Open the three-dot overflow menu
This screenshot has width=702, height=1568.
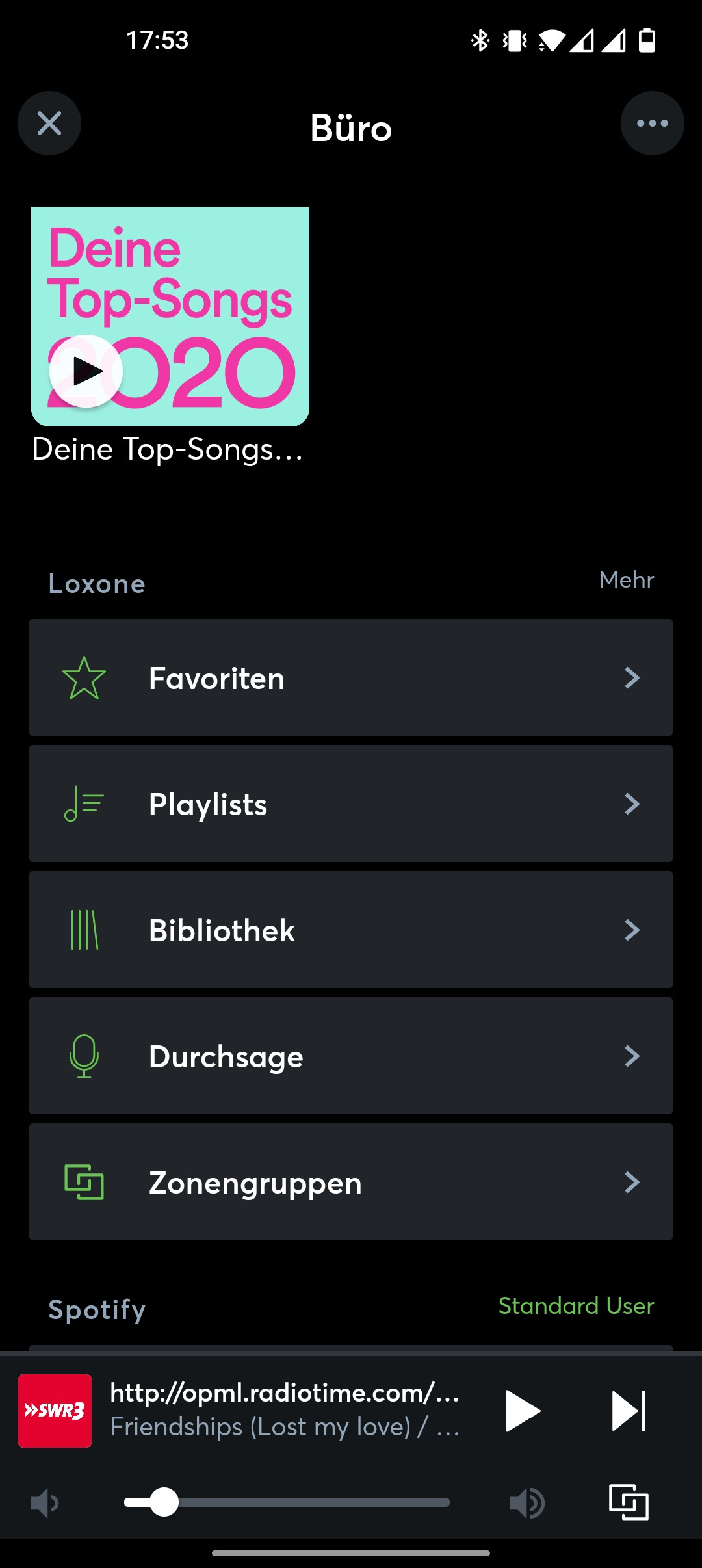coord(652,124)
